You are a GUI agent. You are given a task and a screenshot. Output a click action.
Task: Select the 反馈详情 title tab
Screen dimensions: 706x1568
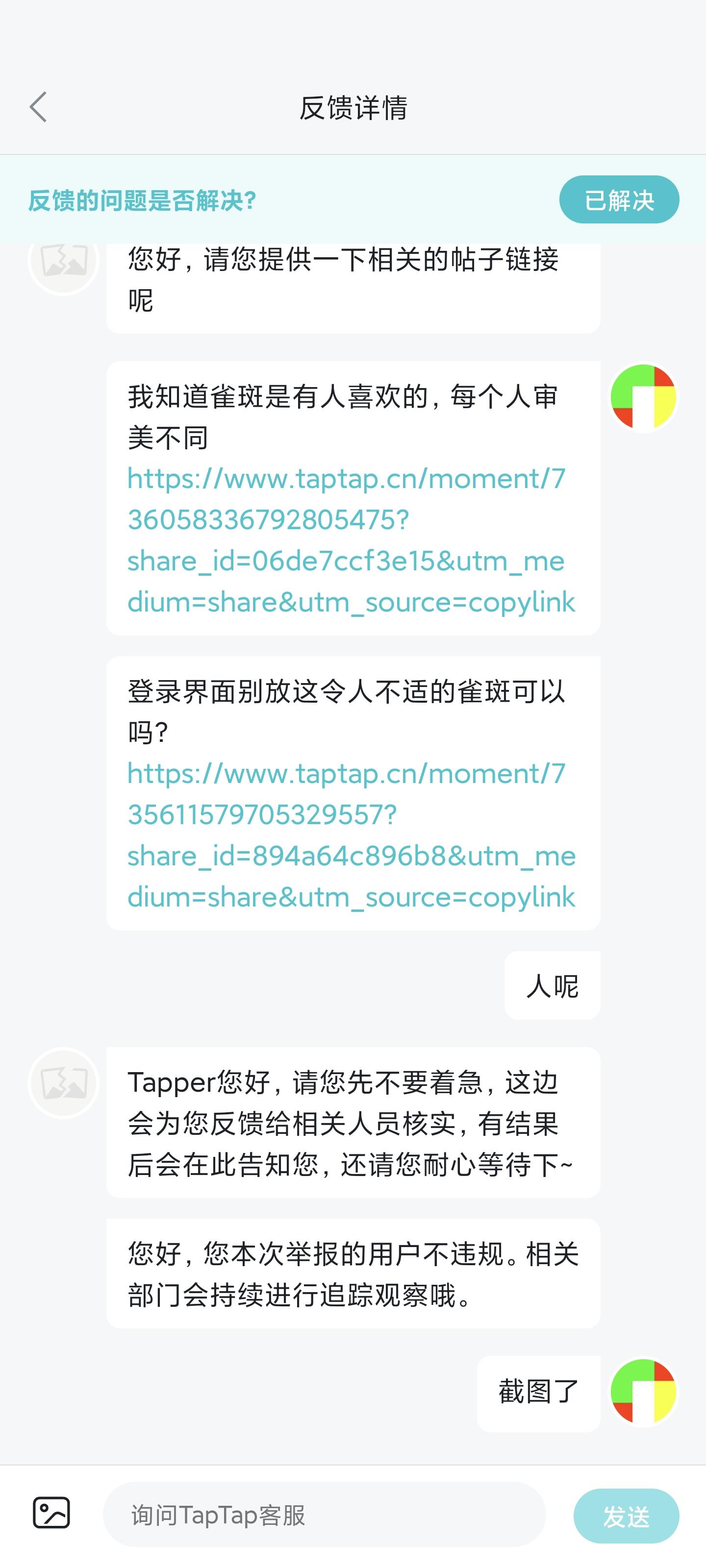[x=353, y=106]
